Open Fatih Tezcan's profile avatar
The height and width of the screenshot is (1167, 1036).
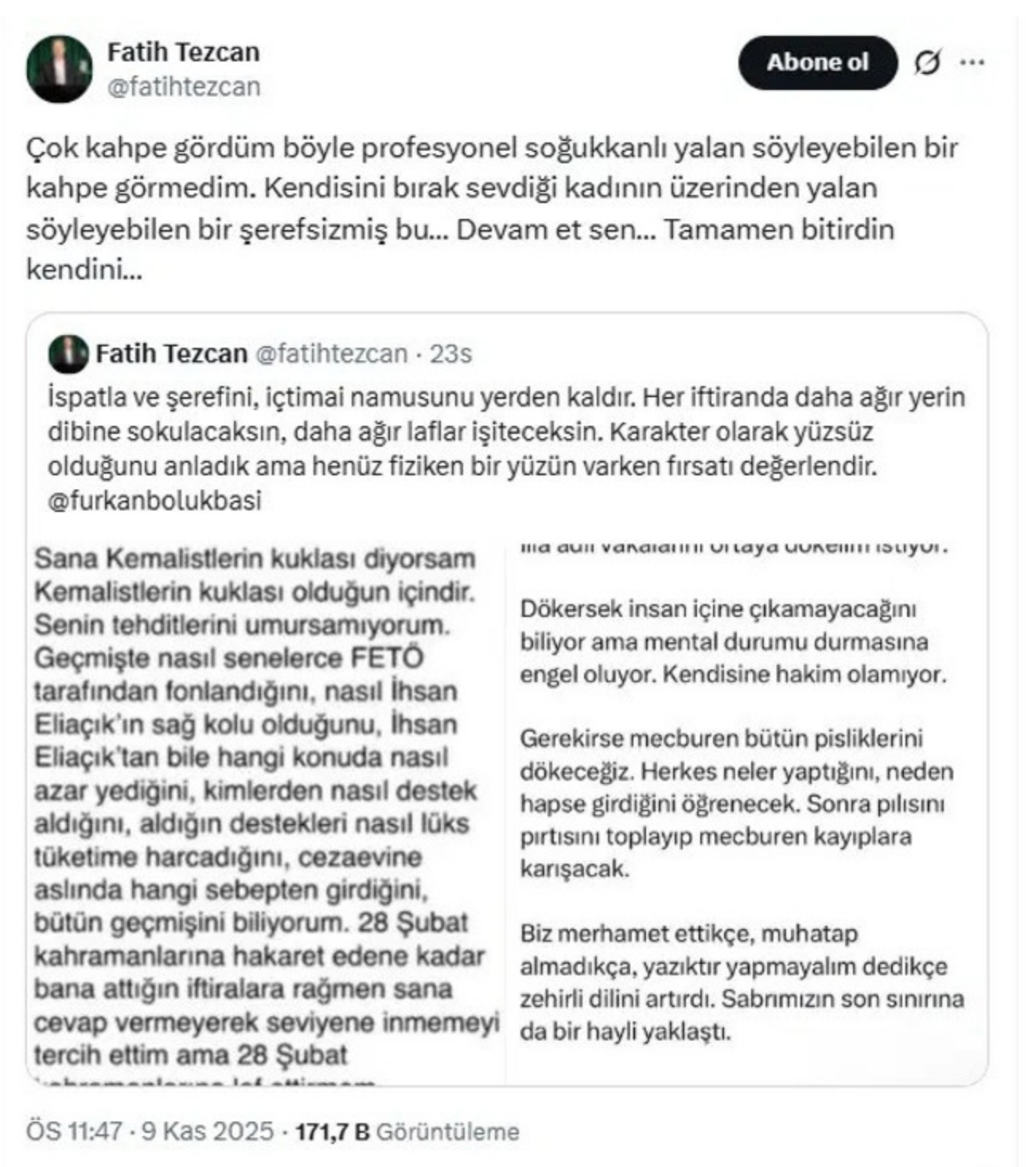coord(59,68)
